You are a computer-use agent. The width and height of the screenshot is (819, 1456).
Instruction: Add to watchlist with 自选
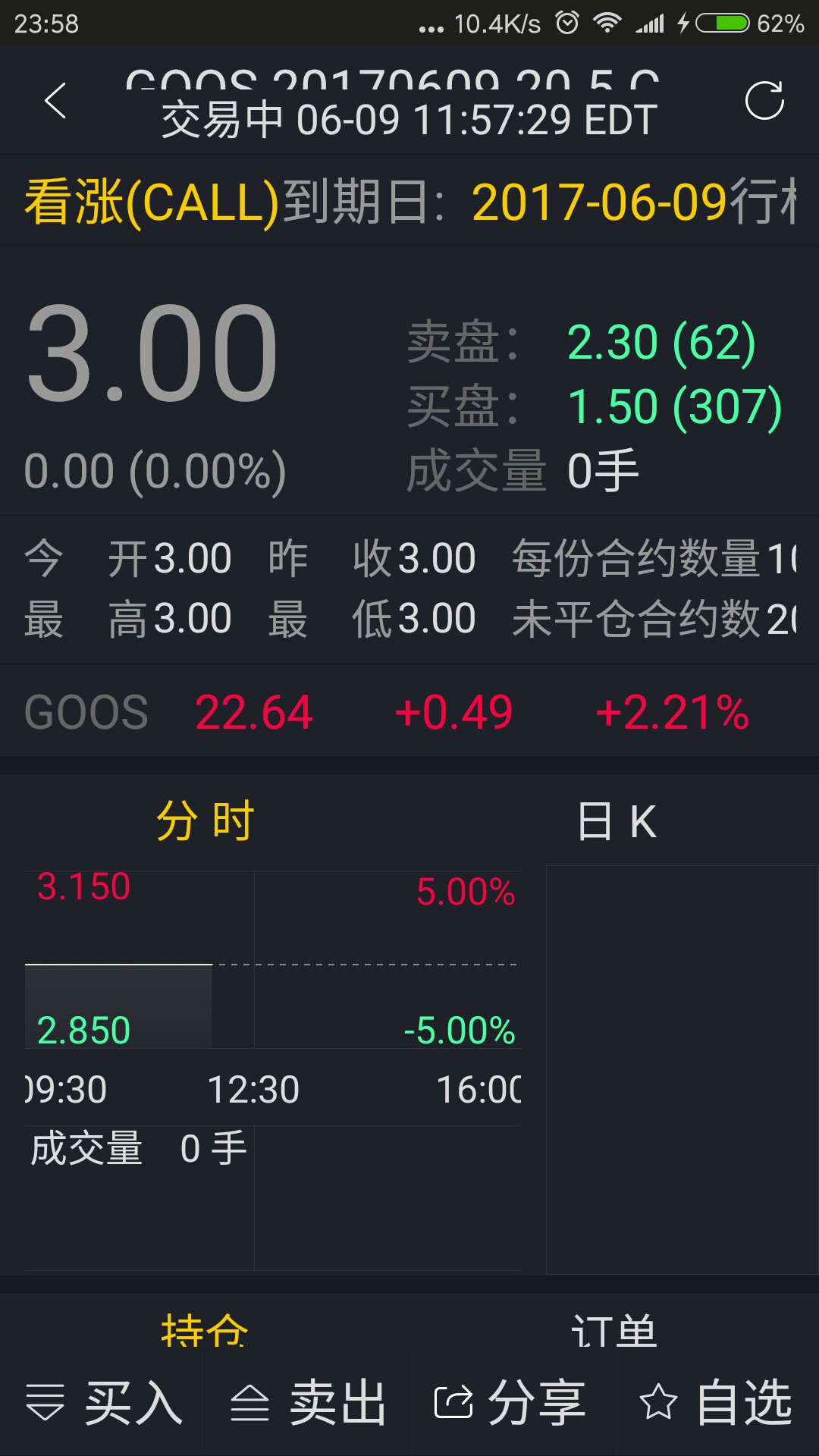716,1402
